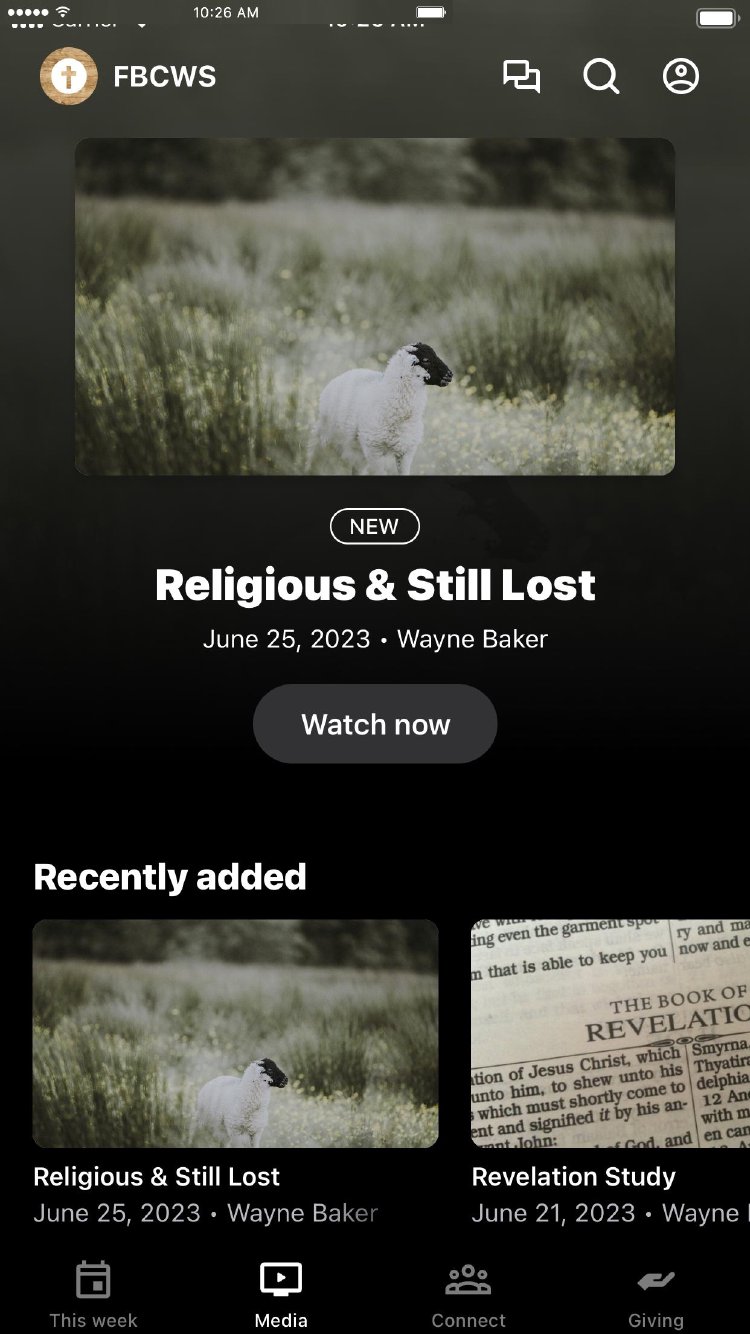Open the featured sheep sermon banner
The image size is (750, 1334).
click(375, 306)
